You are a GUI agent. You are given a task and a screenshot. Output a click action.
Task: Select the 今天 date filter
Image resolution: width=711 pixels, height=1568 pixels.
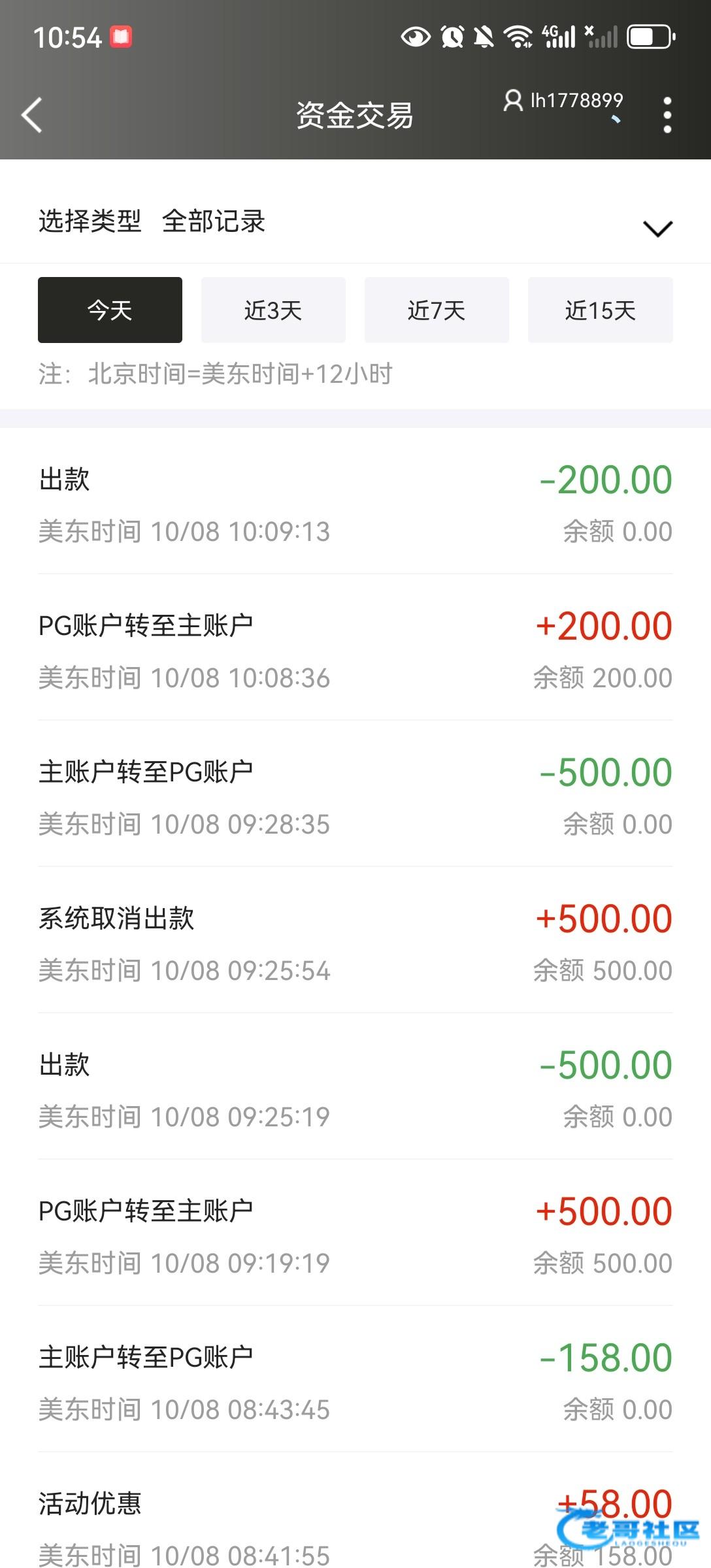click(x=110, y=310)
